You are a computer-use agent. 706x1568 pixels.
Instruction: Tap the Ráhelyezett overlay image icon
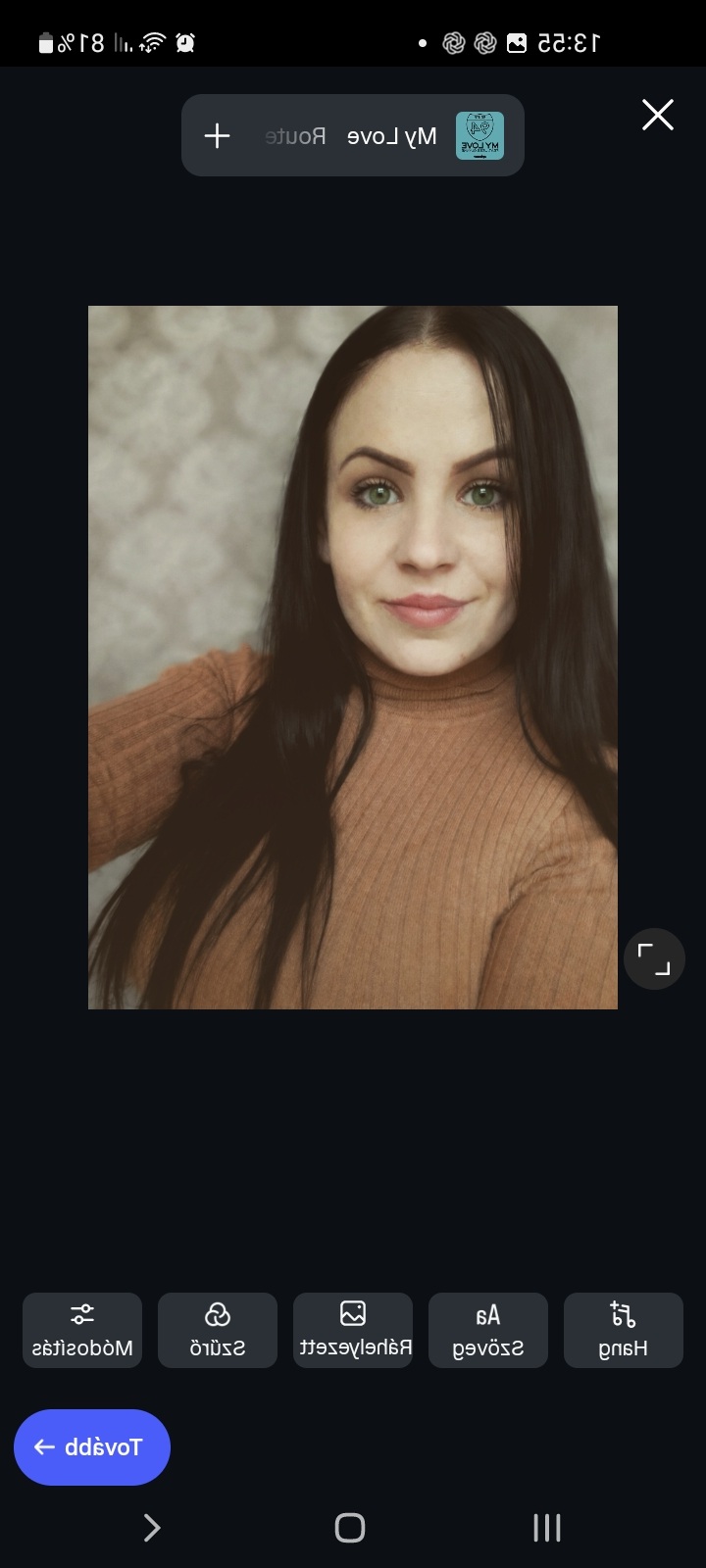tap(353, 1330)
